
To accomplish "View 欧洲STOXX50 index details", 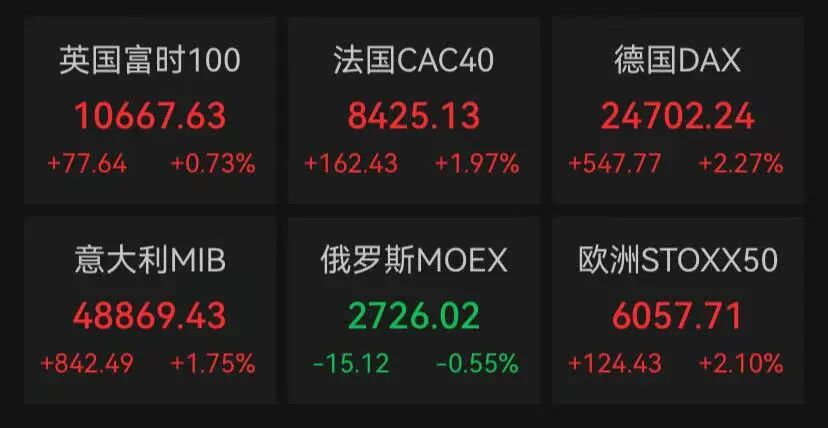I will click(x=677, y=312).
